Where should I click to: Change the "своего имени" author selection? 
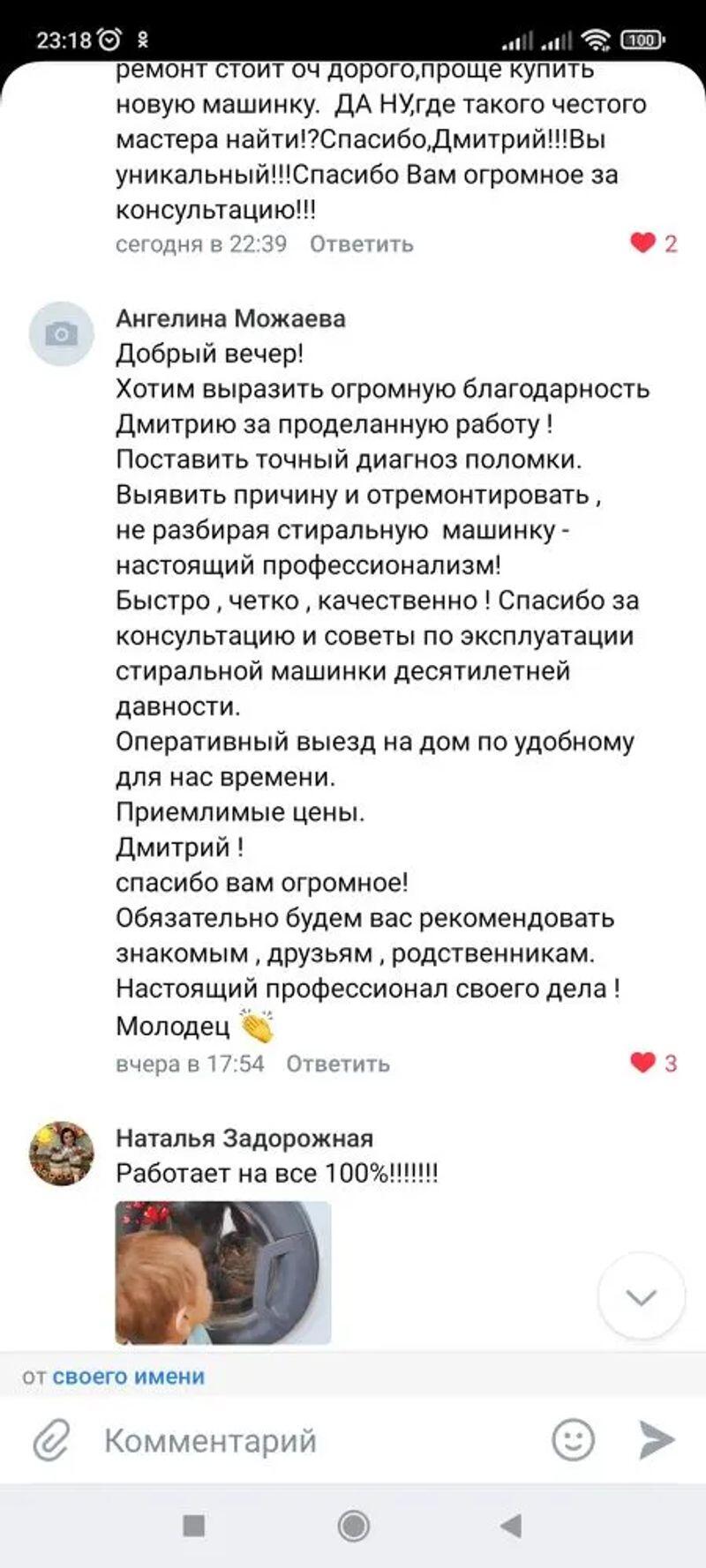pyautogui.click(x=128, y=1376)
